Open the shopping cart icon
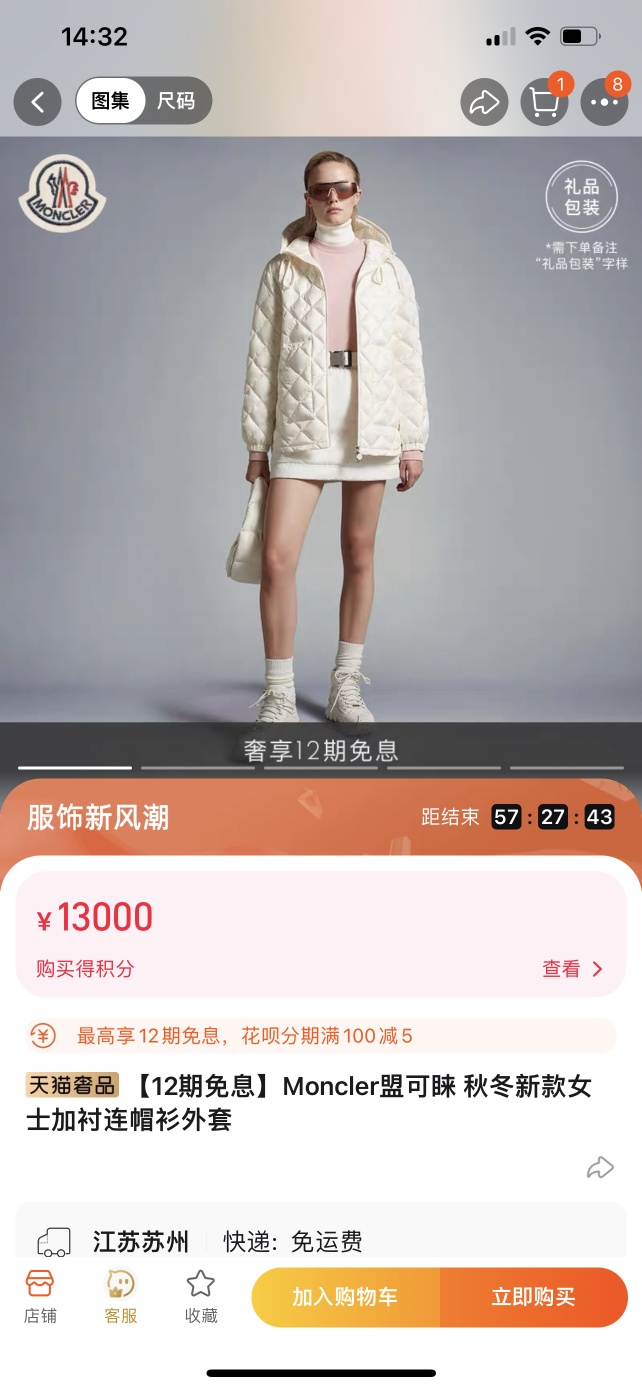This screenshot has width=642, height=1389. (544, 102)
